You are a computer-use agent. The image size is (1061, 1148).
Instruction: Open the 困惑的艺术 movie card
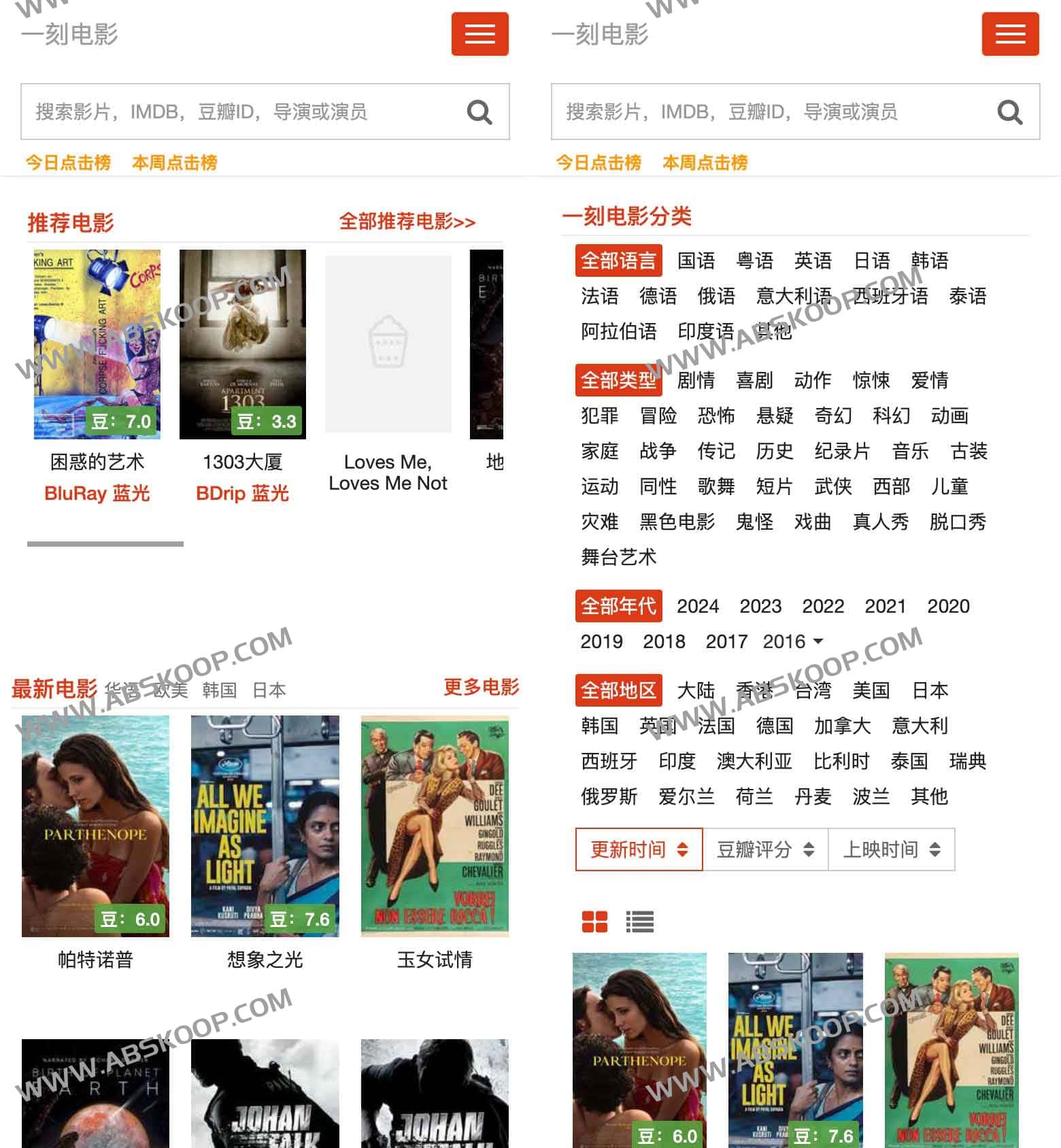[97, 344]
